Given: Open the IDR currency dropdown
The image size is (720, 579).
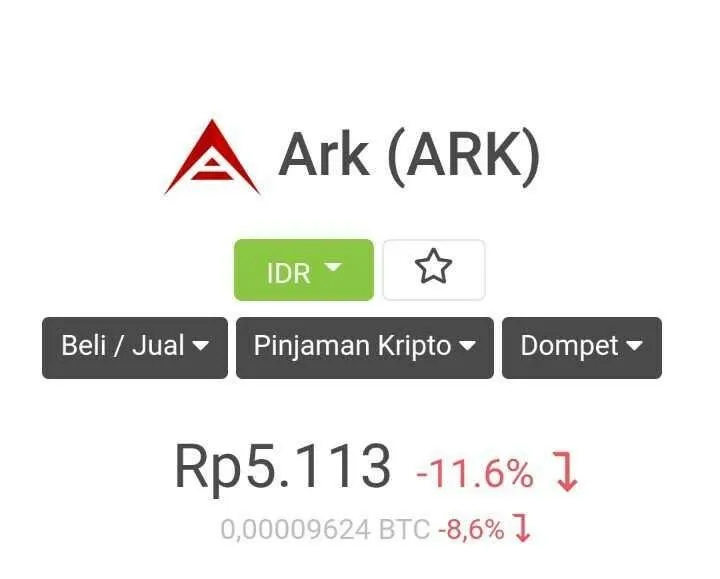Looking at the screenshot, I should click(303, 270).
